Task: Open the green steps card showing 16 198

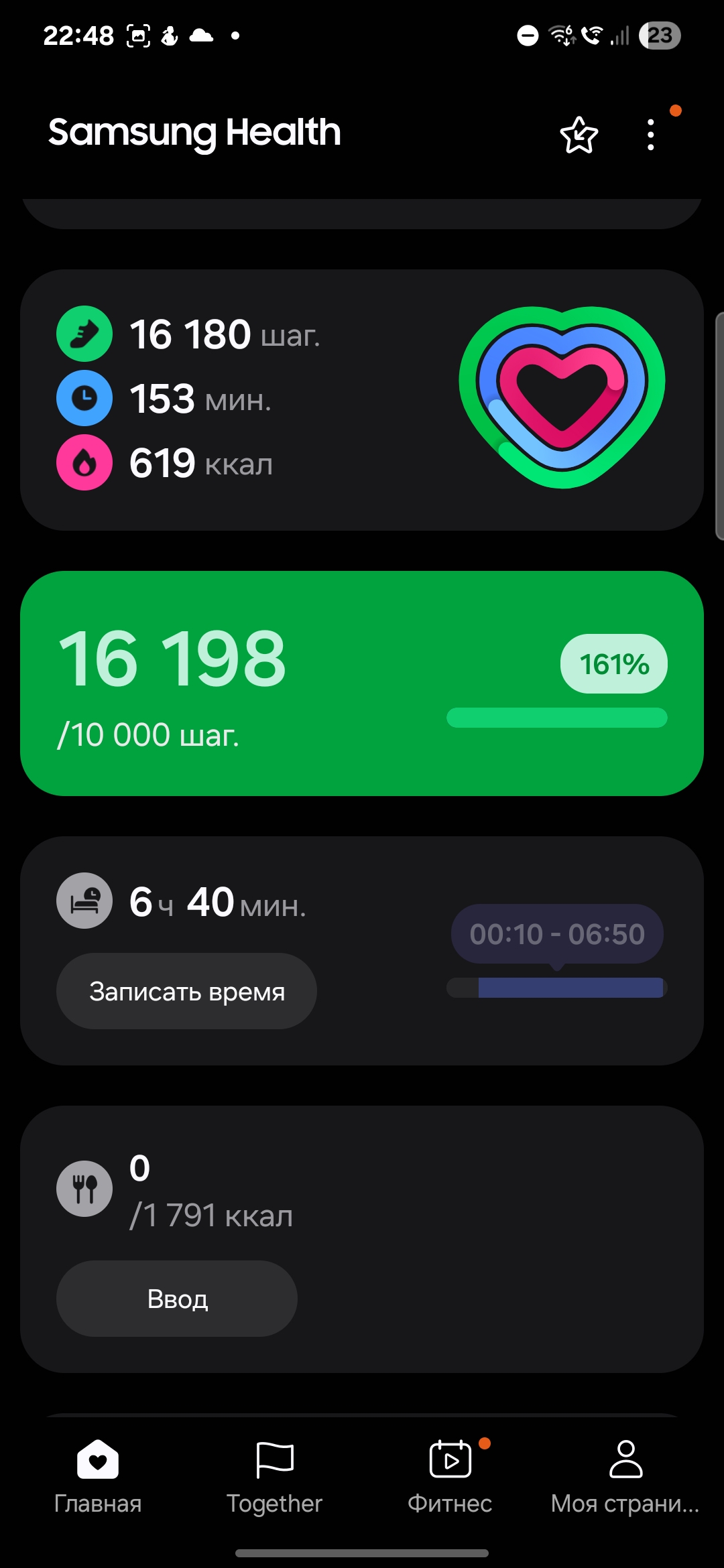Action: (x=362, y=683)
